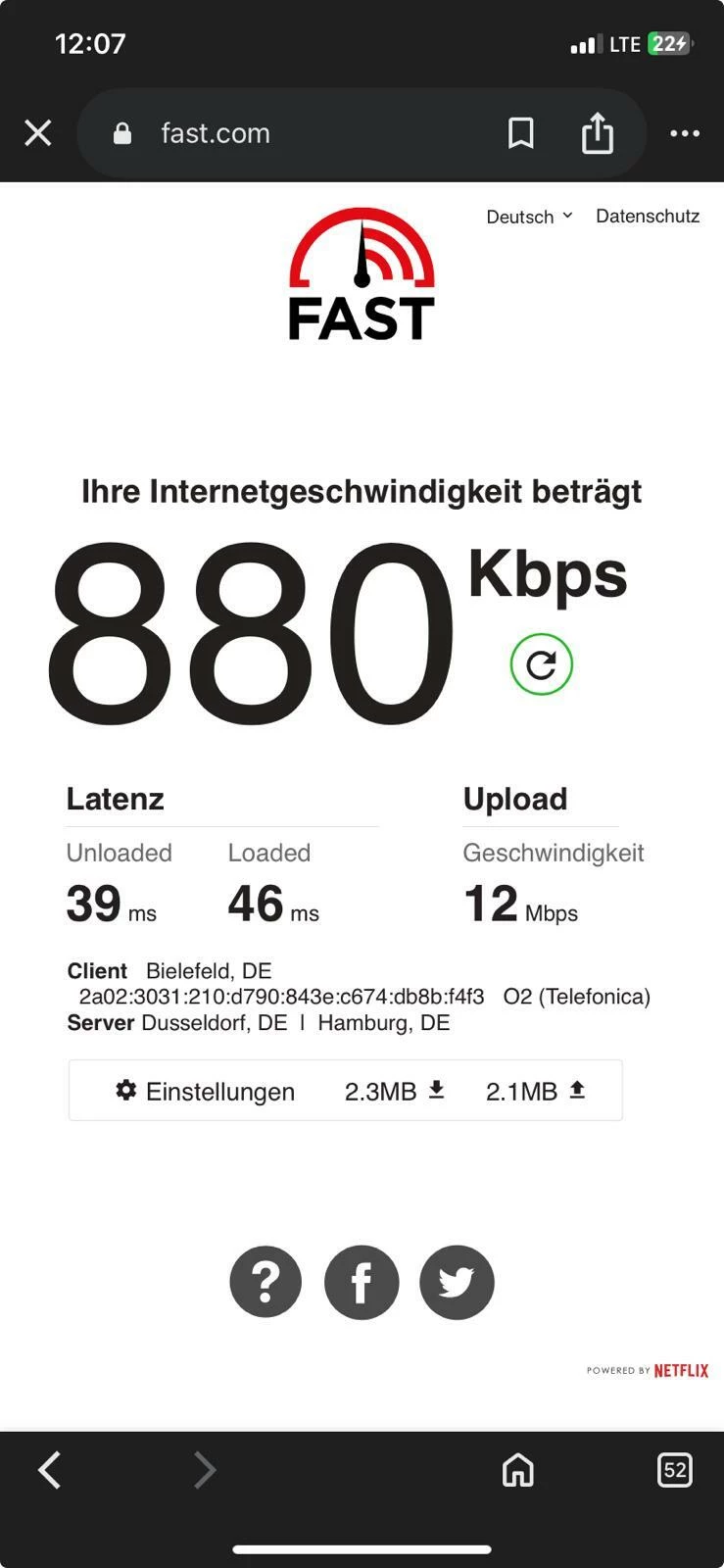Open the help question mark icon
724x1568 pixels.
(x=265, y=1282)
